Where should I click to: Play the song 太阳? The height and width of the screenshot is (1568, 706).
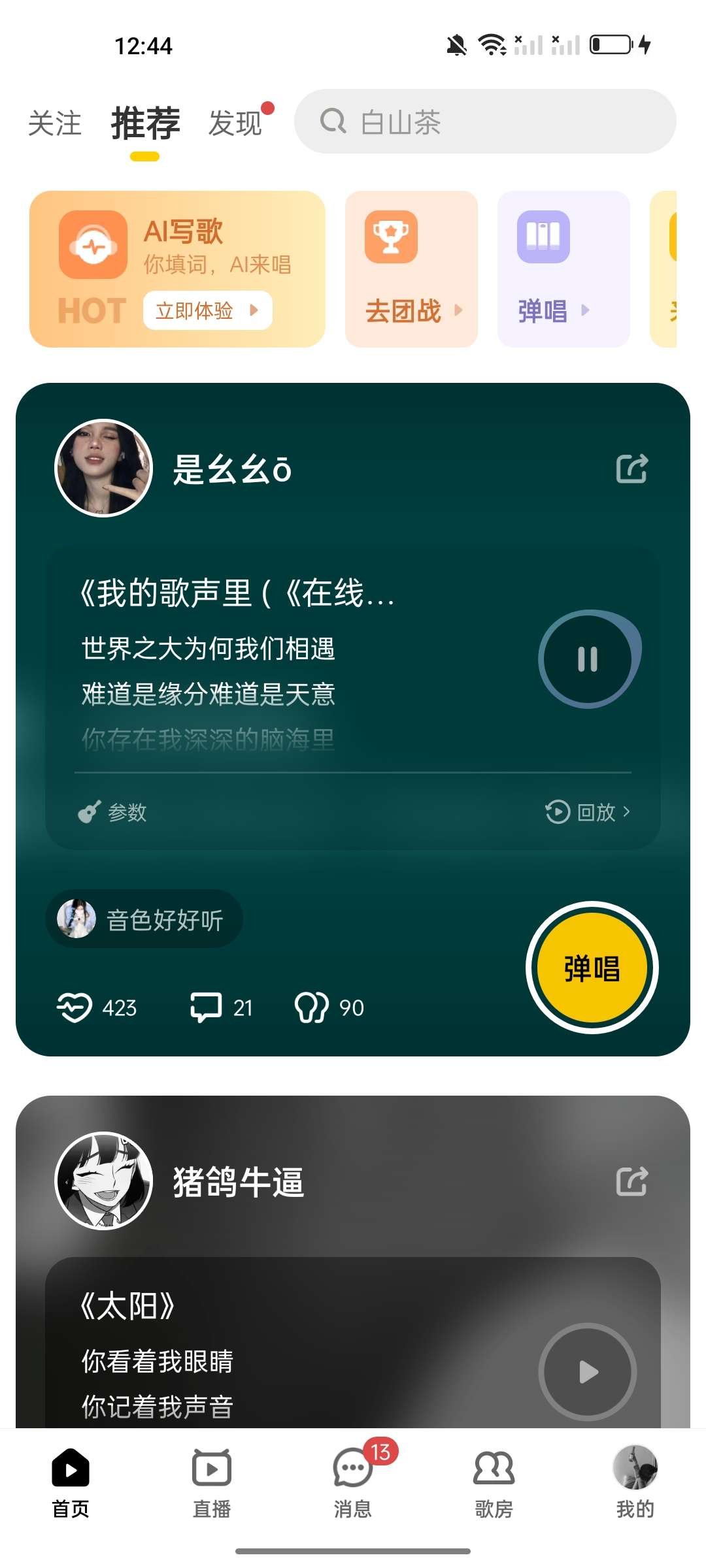click(x=586, y=1372)
